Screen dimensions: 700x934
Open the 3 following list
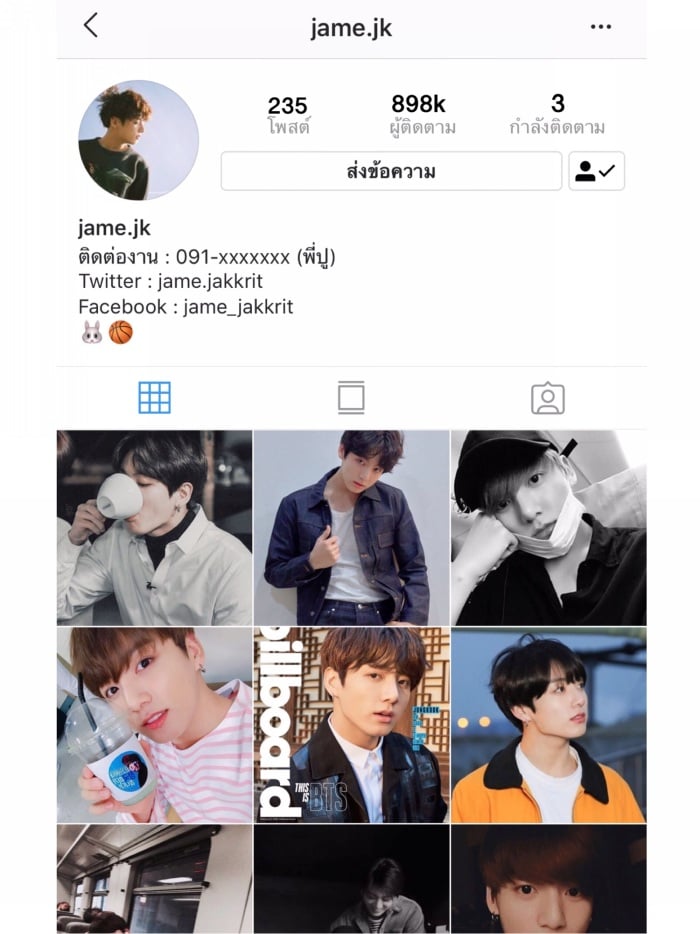[x=557, y=114]
